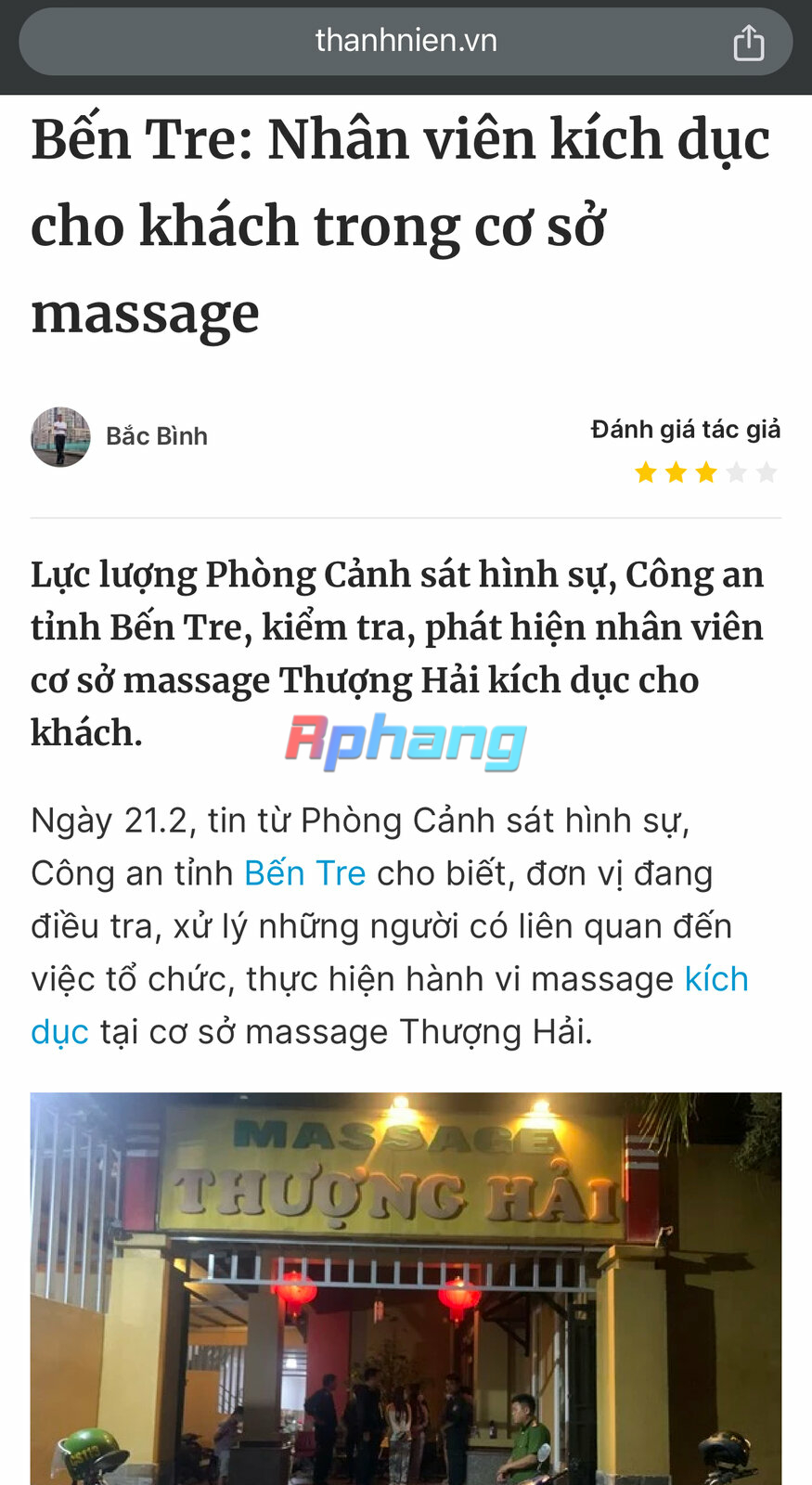Tap the thanhnien.vn address bar

coord(406,41)
